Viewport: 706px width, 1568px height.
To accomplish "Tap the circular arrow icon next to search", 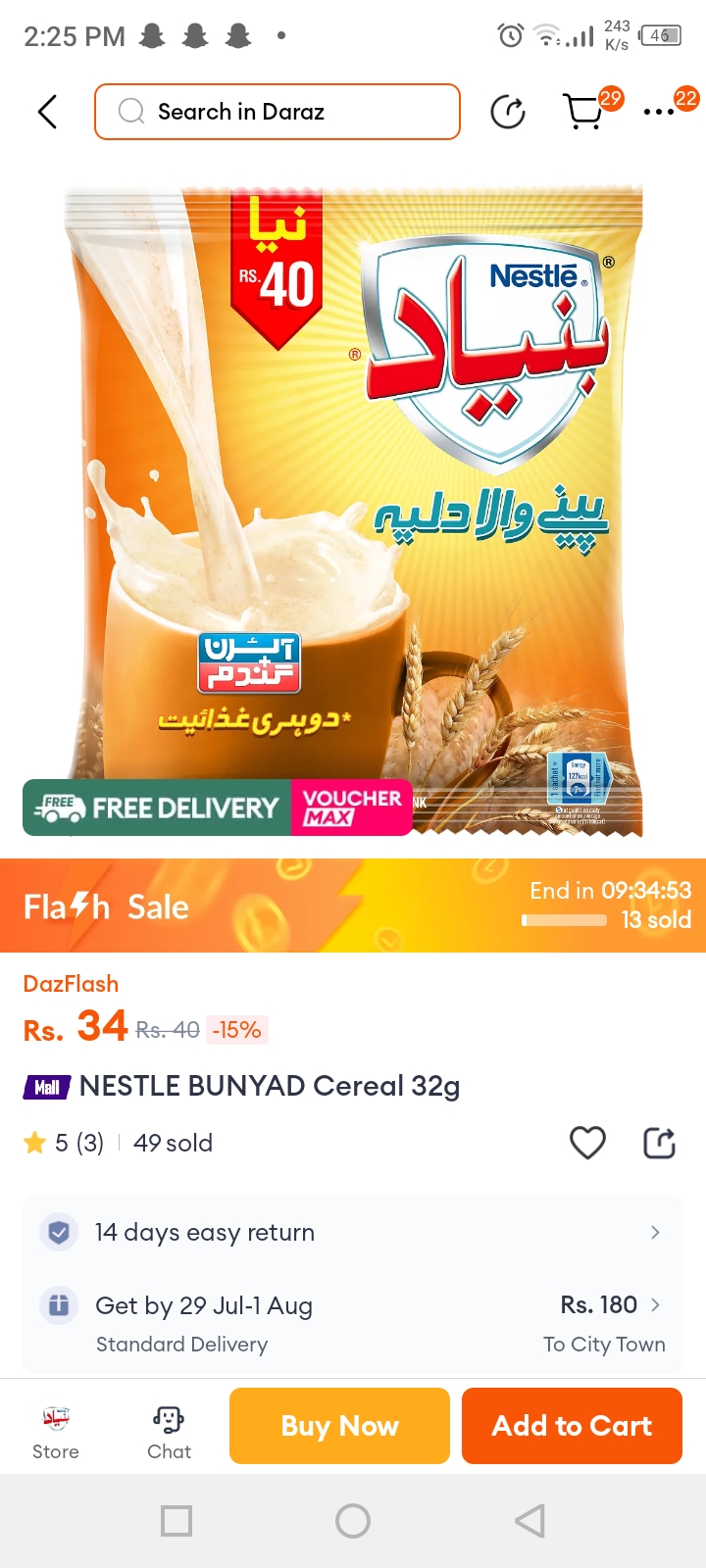I will click(x=508, y=112).
